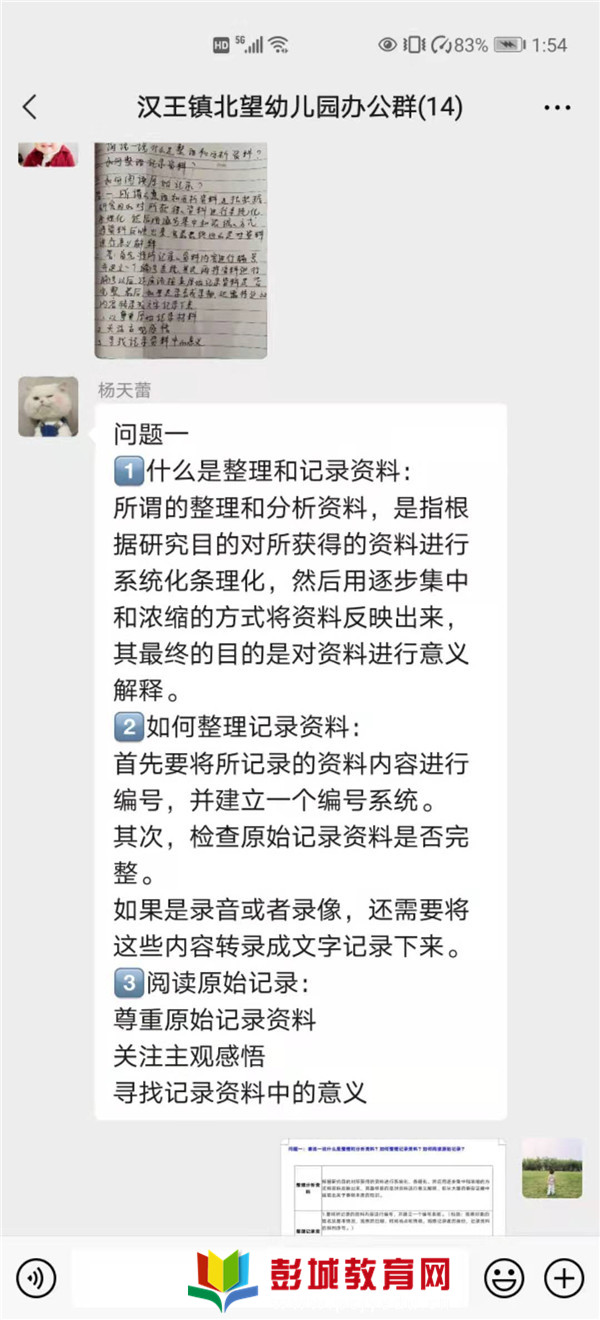Open the emoji picker
Screen dimensions: 600x1320
point(505,1277)
